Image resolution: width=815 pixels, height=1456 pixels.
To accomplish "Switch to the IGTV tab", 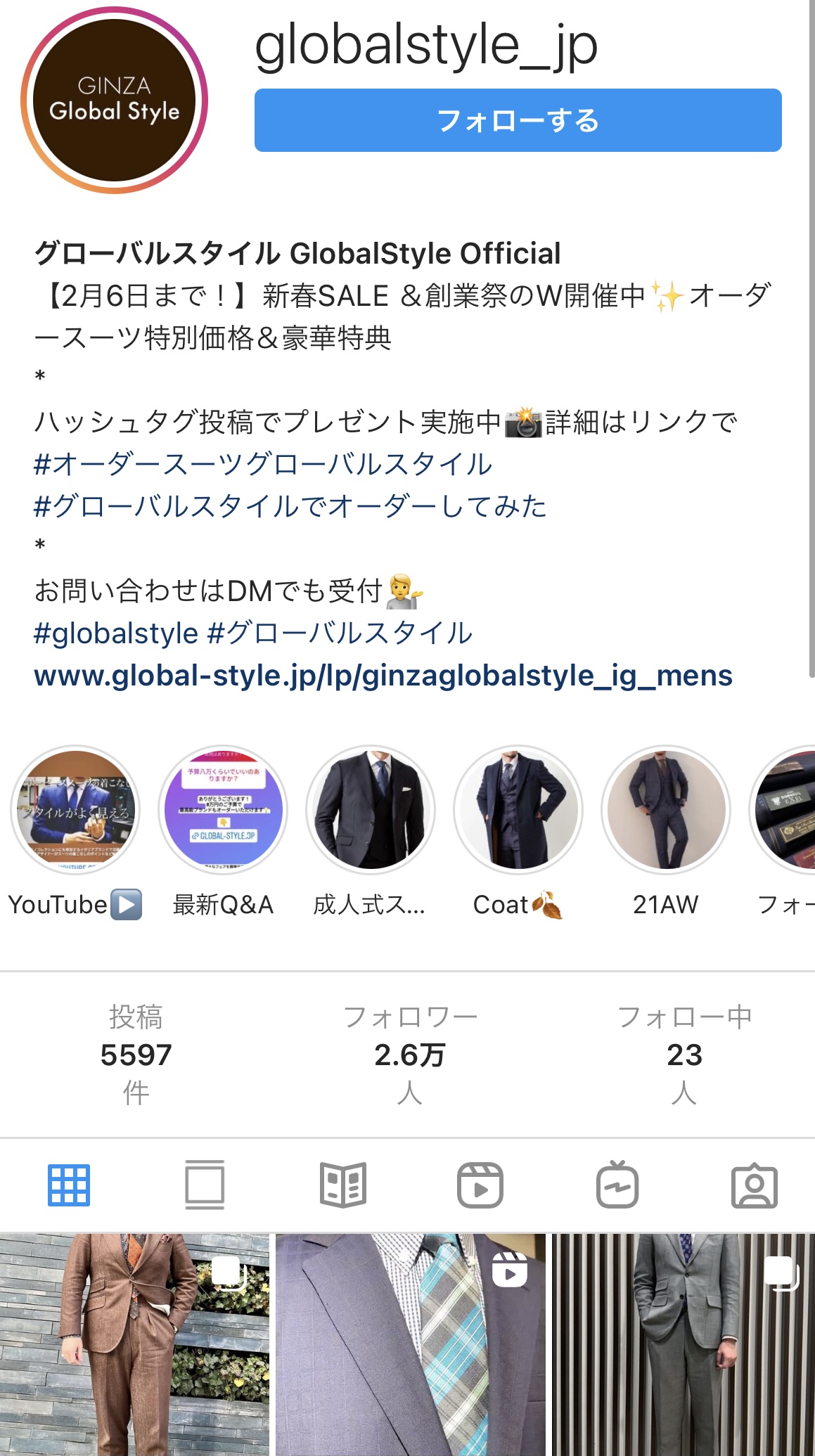I will 617,1185.
